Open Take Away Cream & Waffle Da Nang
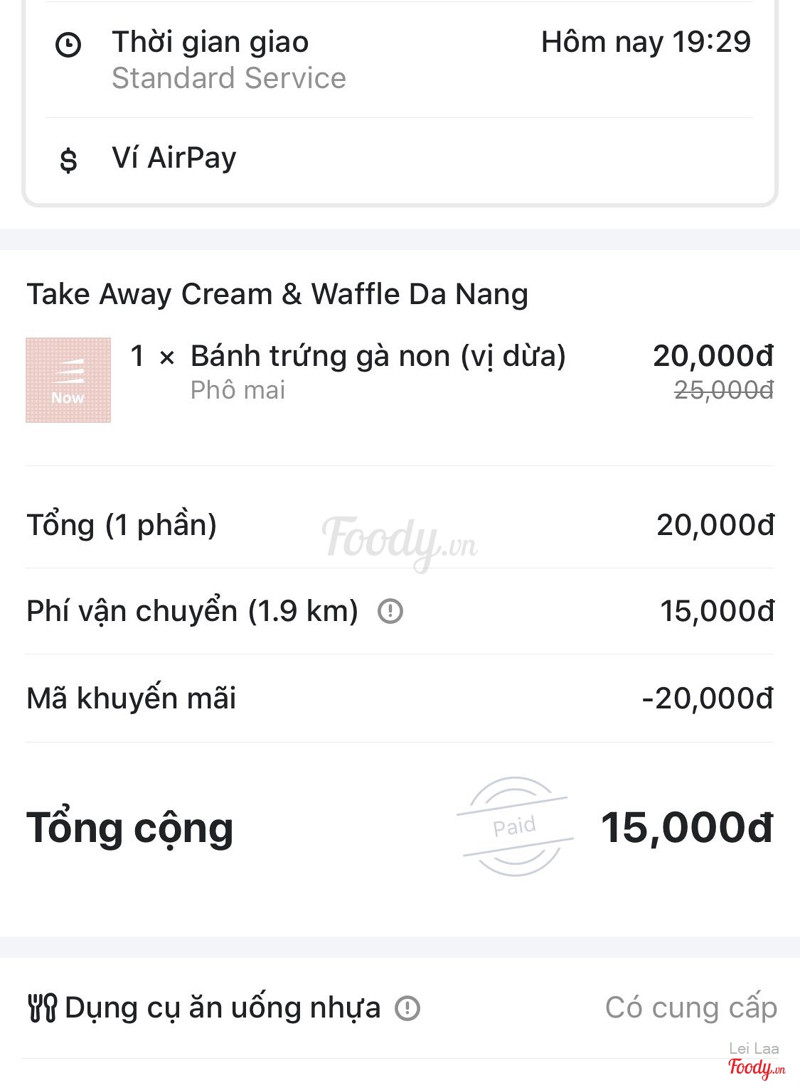 pos(277,294)
